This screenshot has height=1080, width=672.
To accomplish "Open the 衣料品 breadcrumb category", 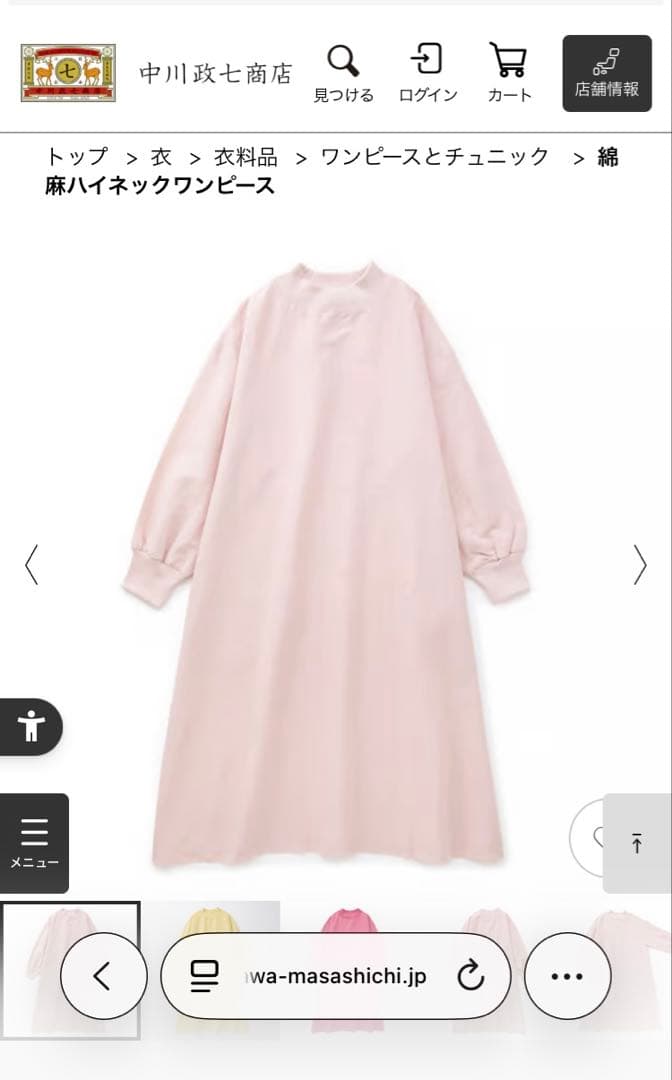I will coord(245,157).
